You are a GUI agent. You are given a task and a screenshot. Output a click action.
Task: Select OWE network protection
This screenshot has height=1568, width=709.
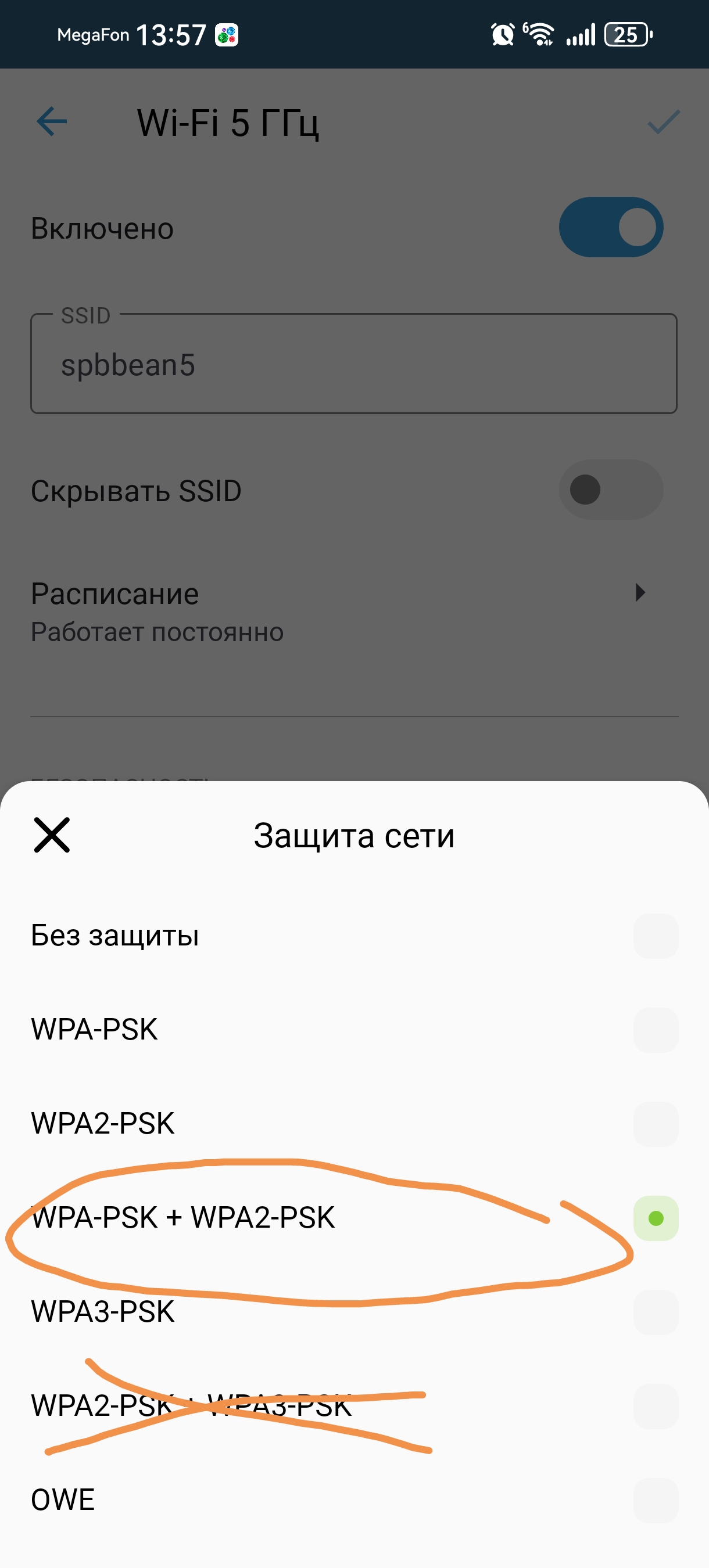(x=353, y=1500)
